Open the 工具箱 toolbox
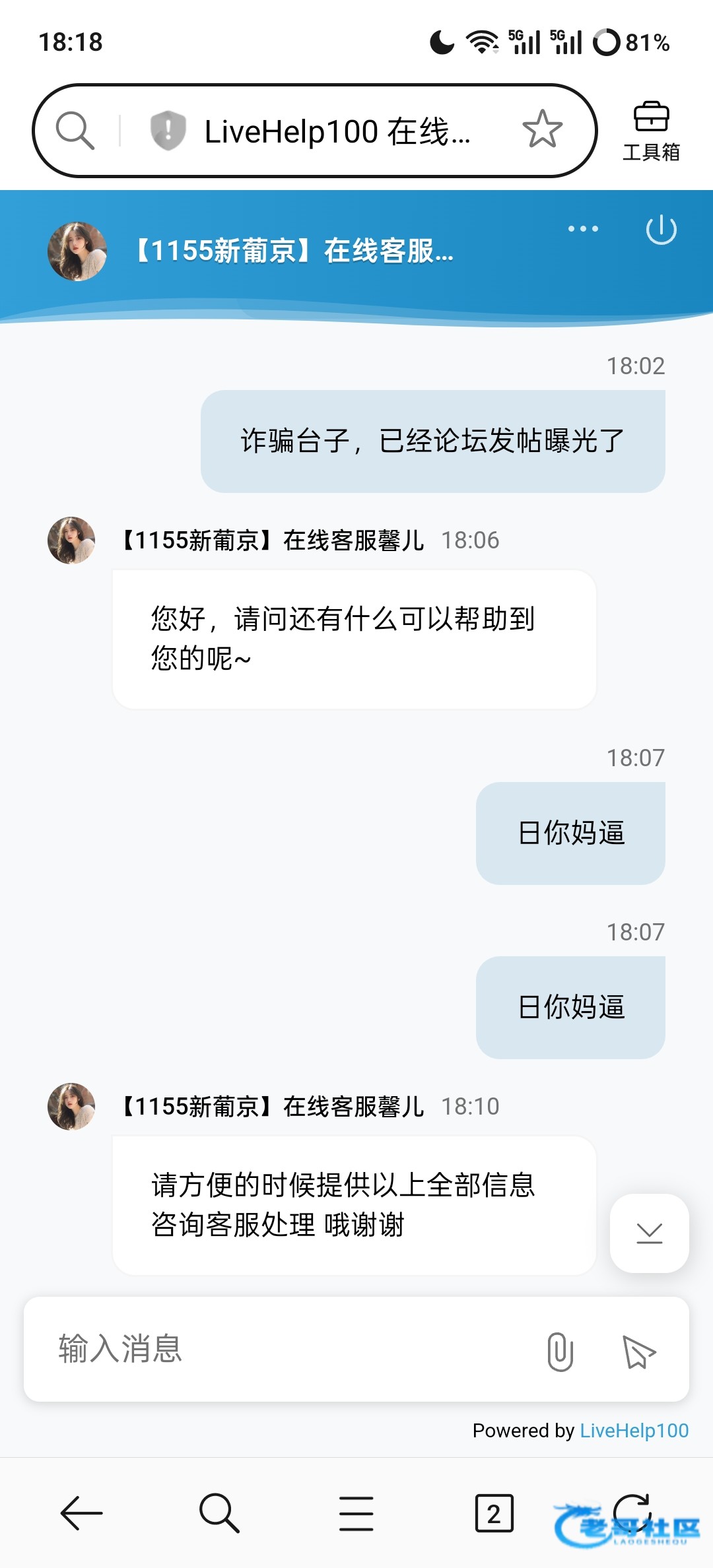713x1568 pixels. (651, 131)
